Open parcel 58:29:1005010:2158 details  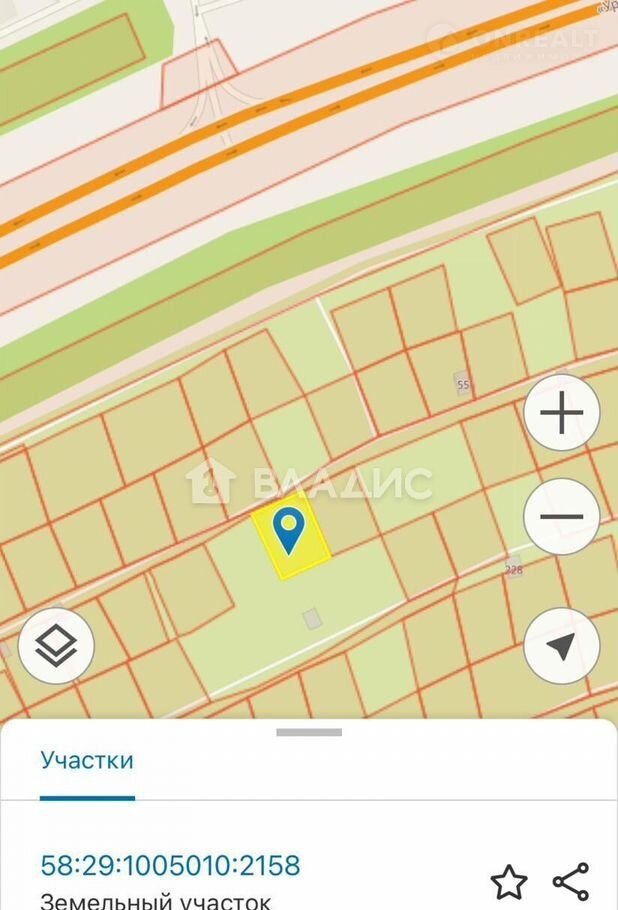[x=170, y=865]
